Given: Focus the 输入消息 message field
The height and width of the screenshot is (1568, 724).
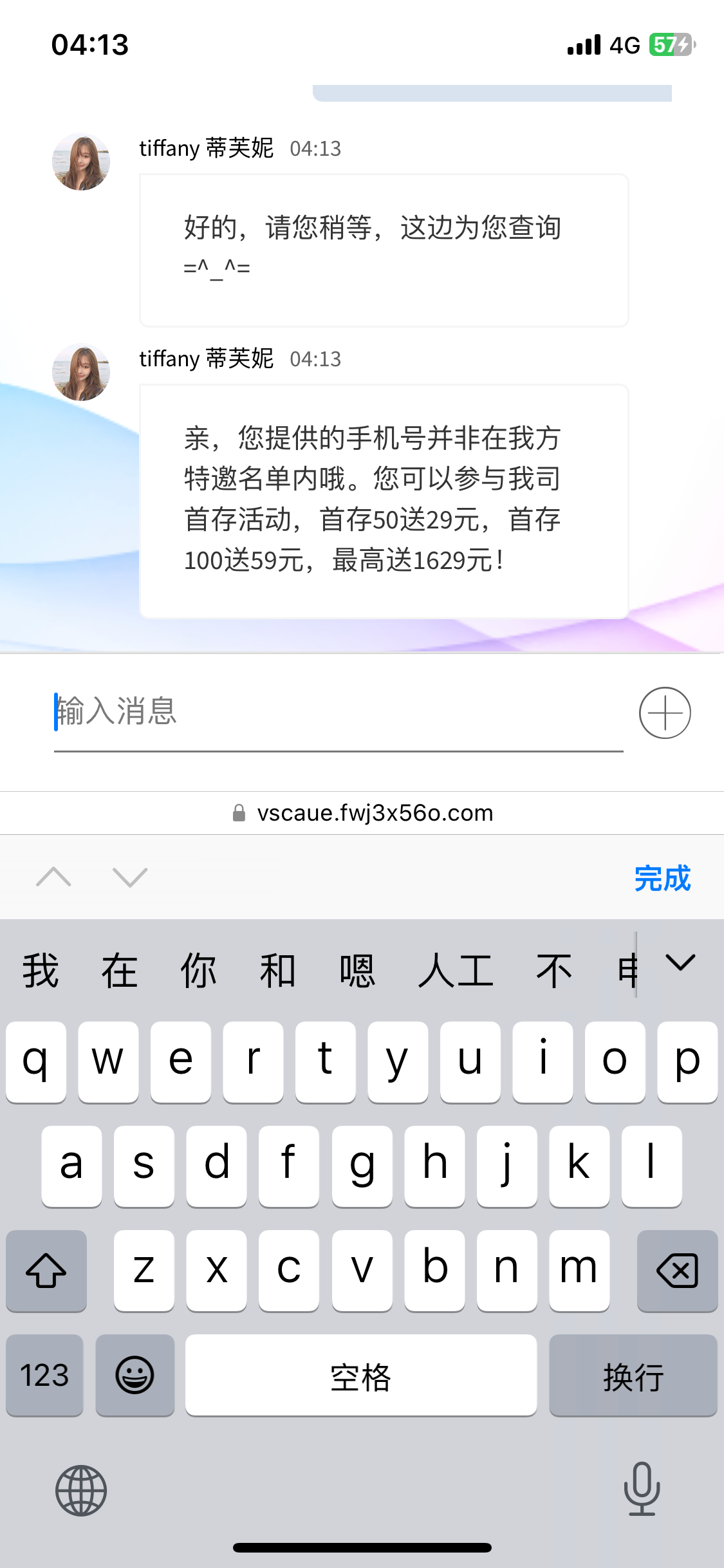Looking at the screenshot, I should coord(338,713).
